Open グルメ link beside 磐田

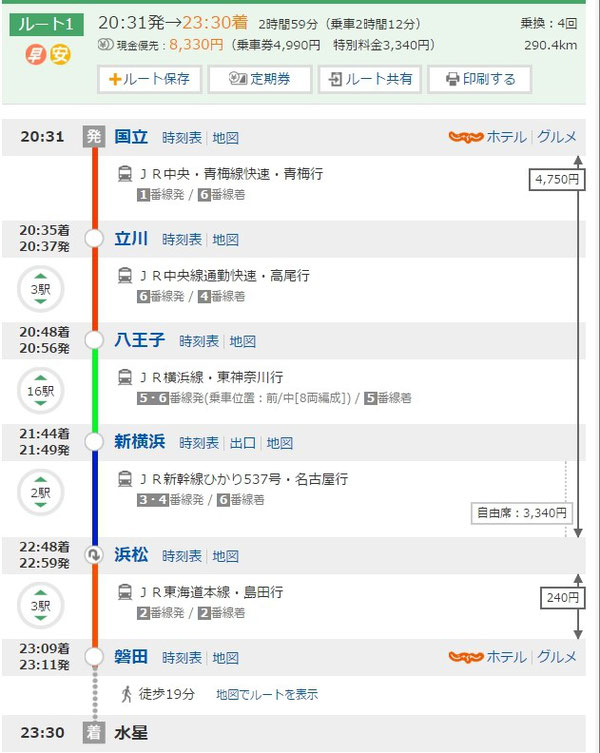557,656
